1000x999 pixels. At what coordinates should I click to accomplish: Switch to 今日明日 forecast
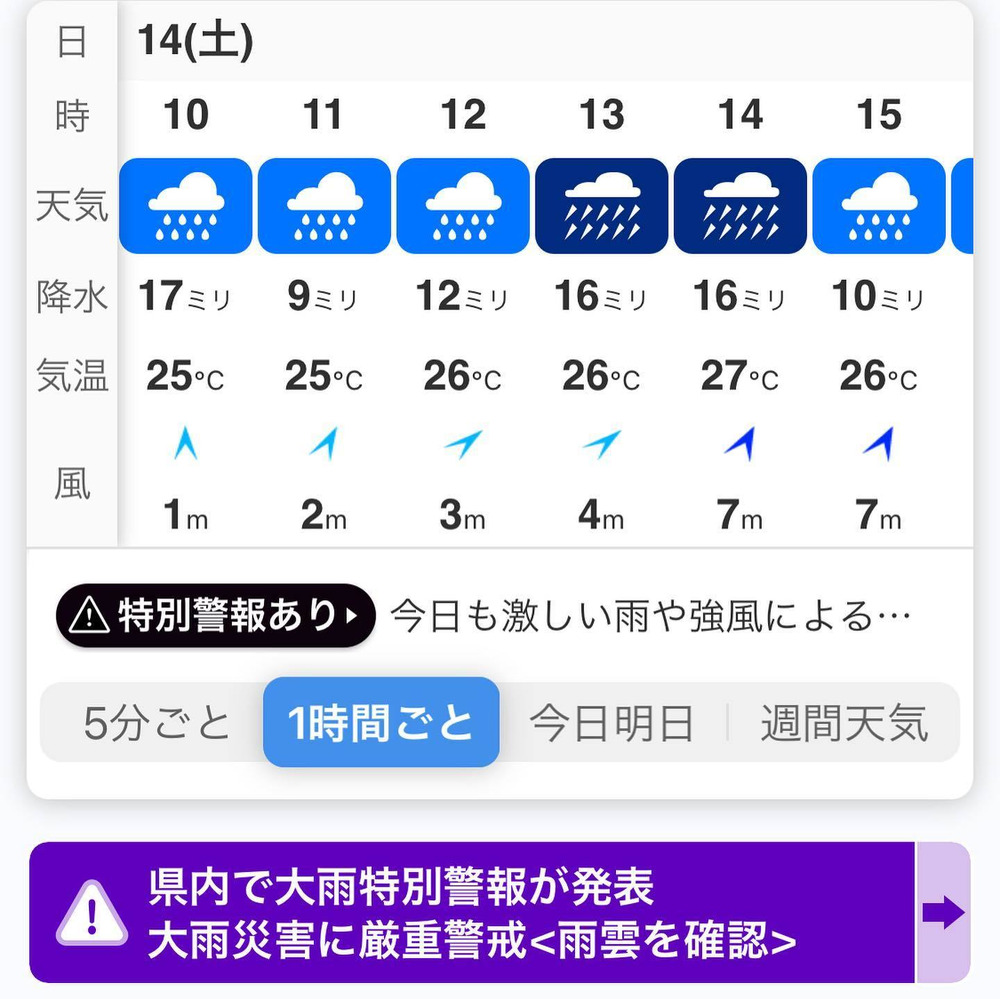click(611, 723)
